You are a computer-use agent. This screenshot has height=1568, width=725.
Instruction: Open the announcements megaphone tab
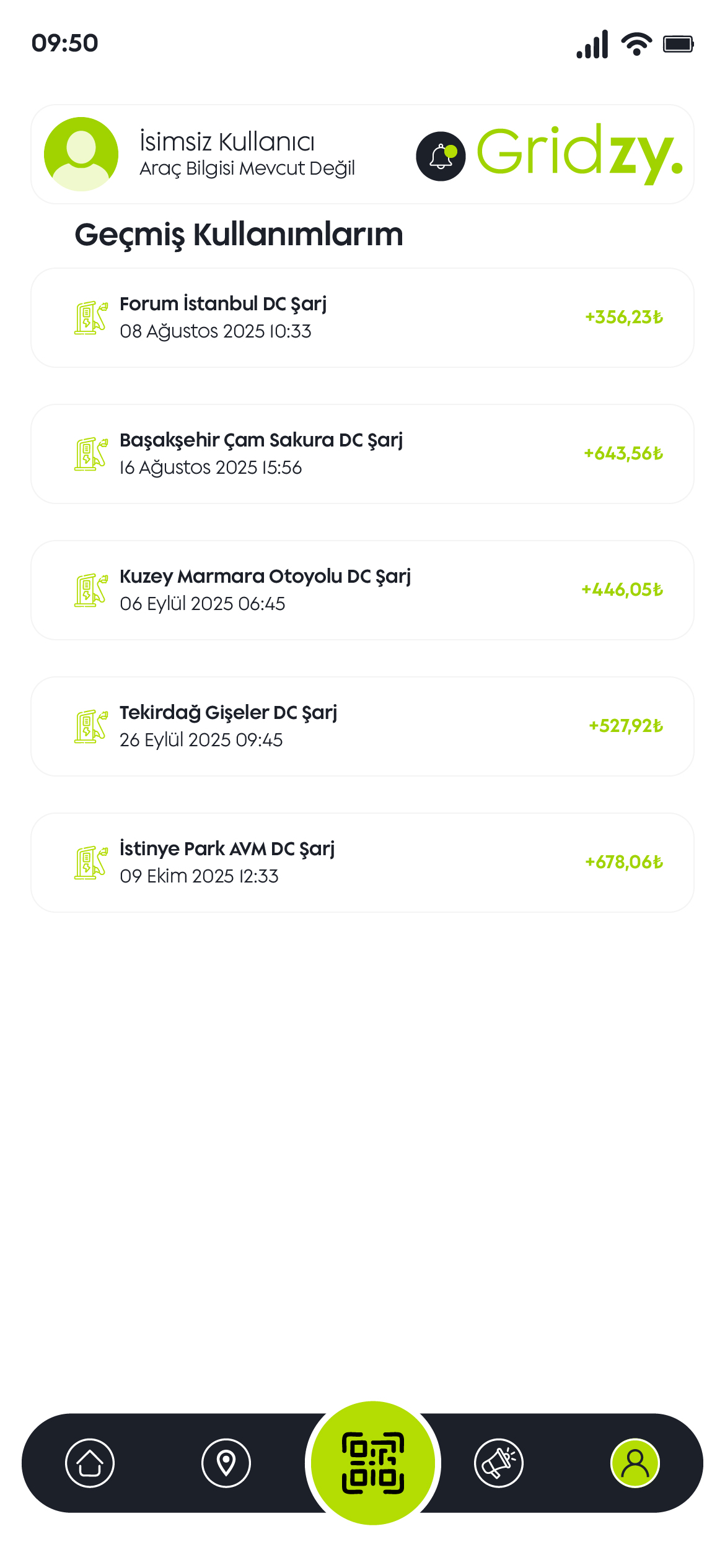[499, 1463]
